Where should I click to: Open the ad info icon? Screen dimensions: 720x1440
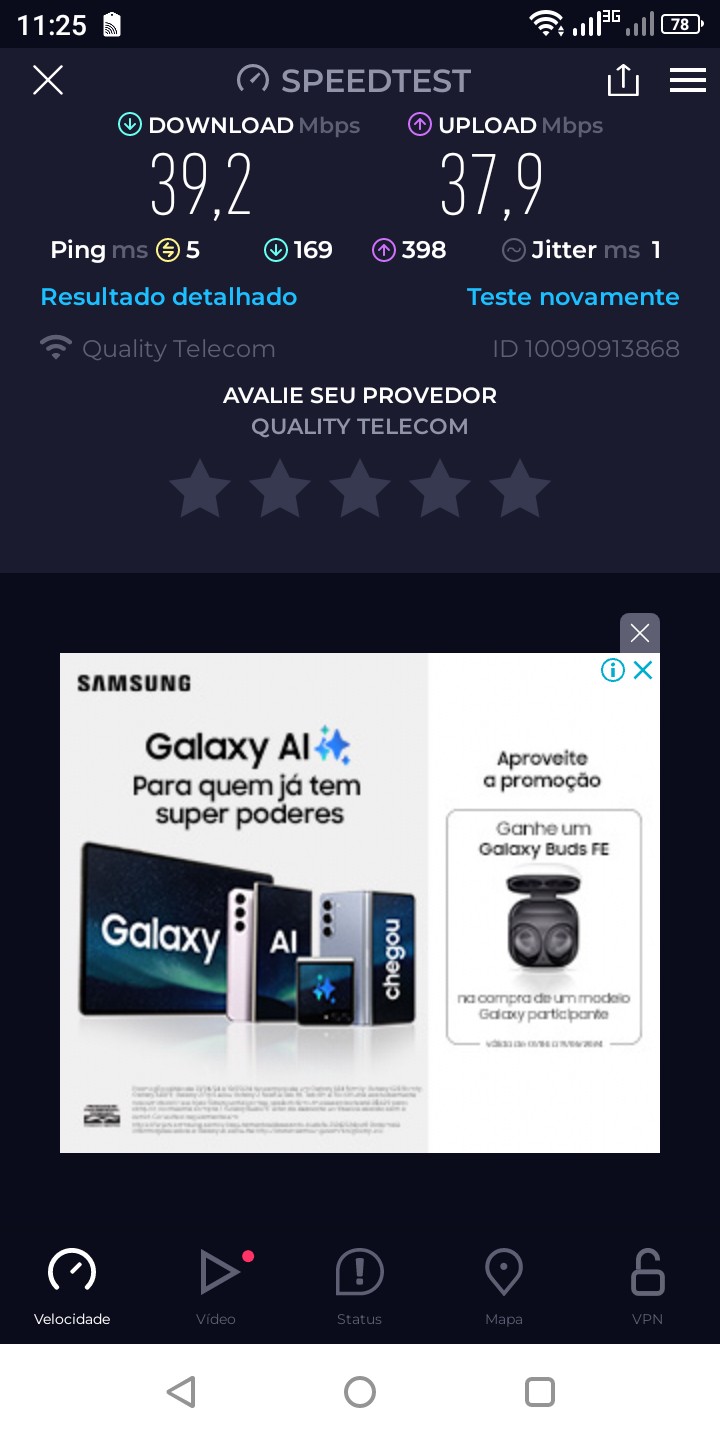pyautogui.click(x=613, y=670)
